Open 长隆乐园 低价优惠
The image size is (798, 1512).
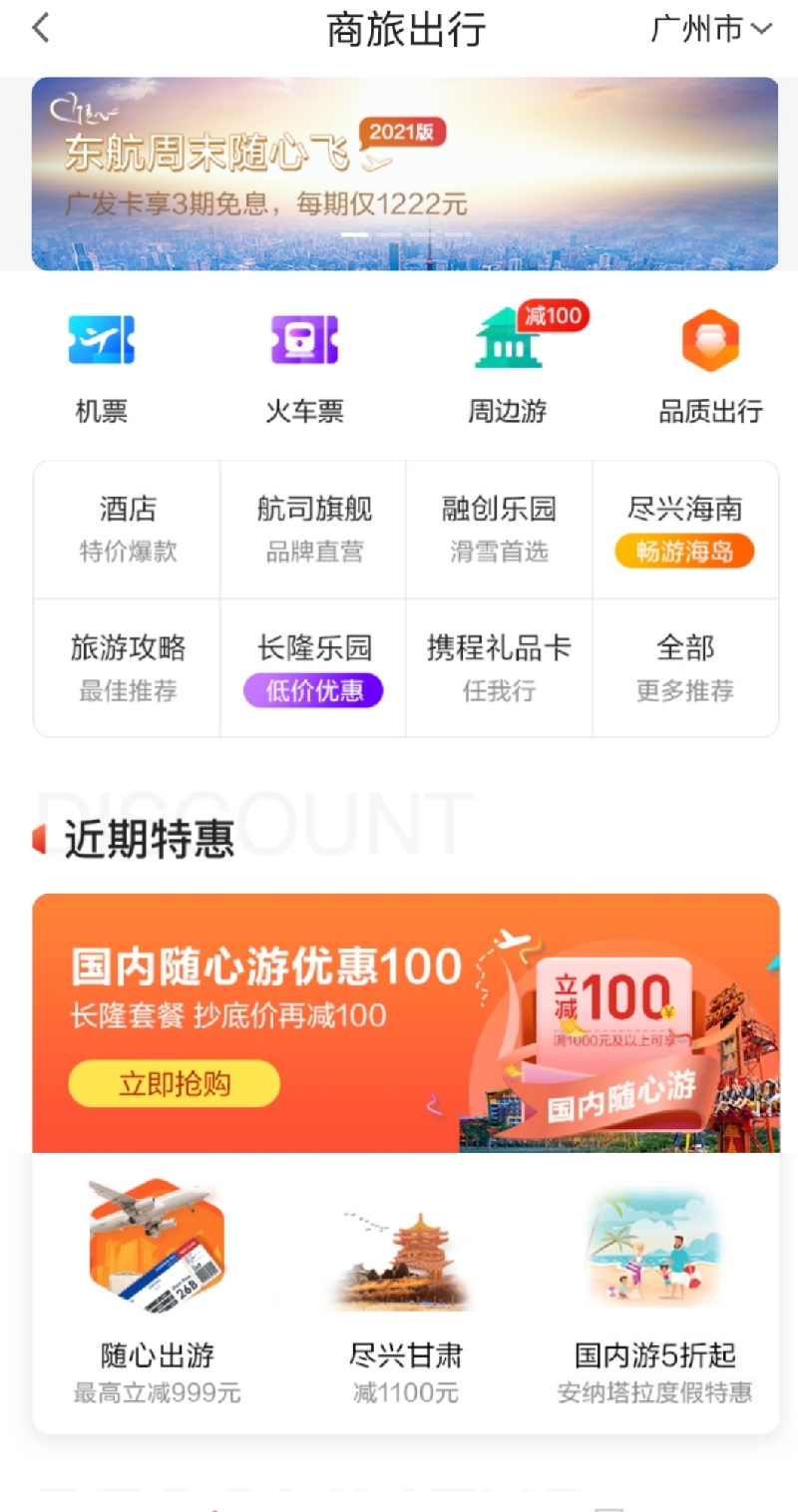click(313, 667)
